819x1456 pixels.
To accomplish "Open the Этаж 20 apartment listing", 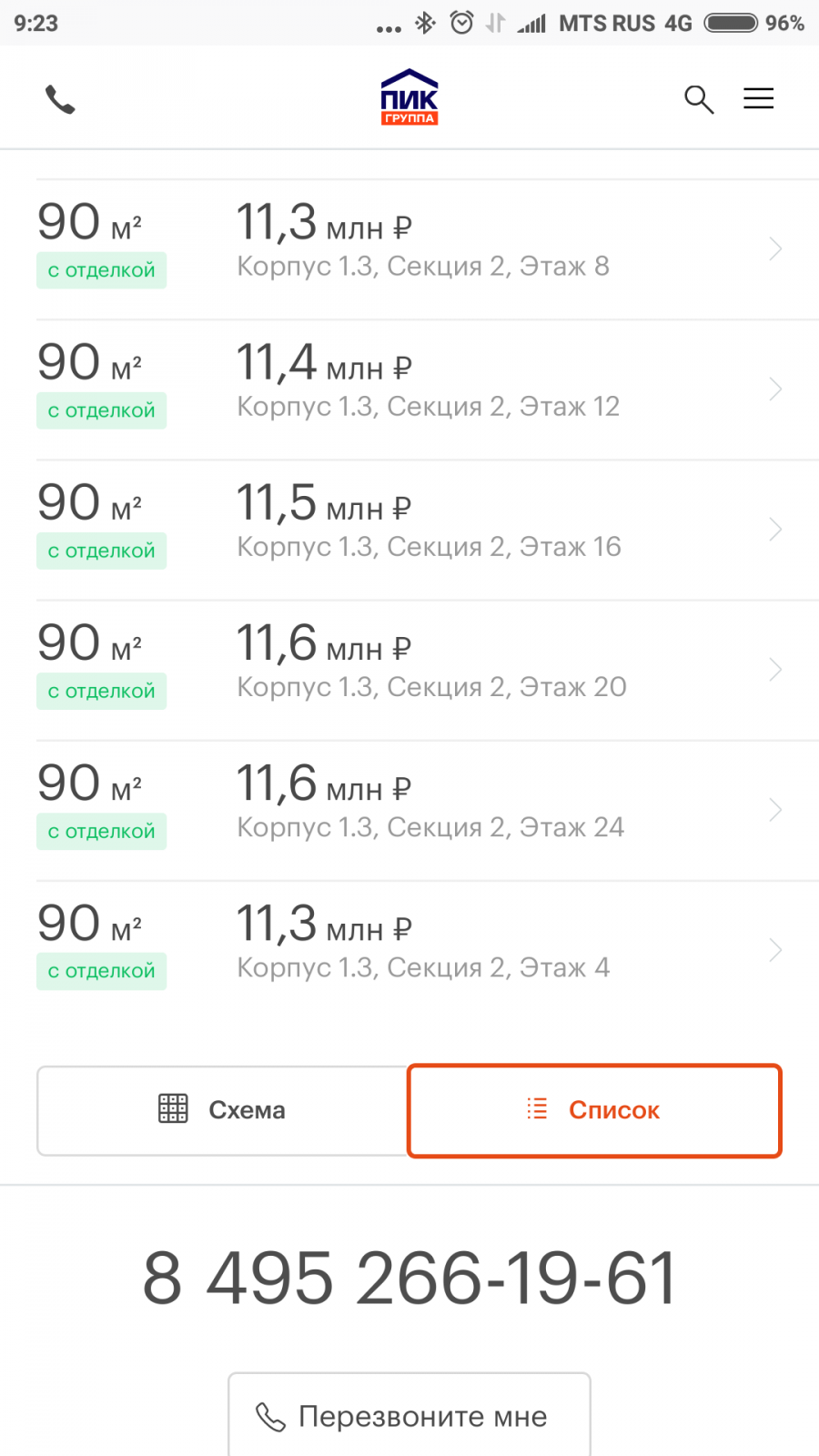I will (409, 670).
